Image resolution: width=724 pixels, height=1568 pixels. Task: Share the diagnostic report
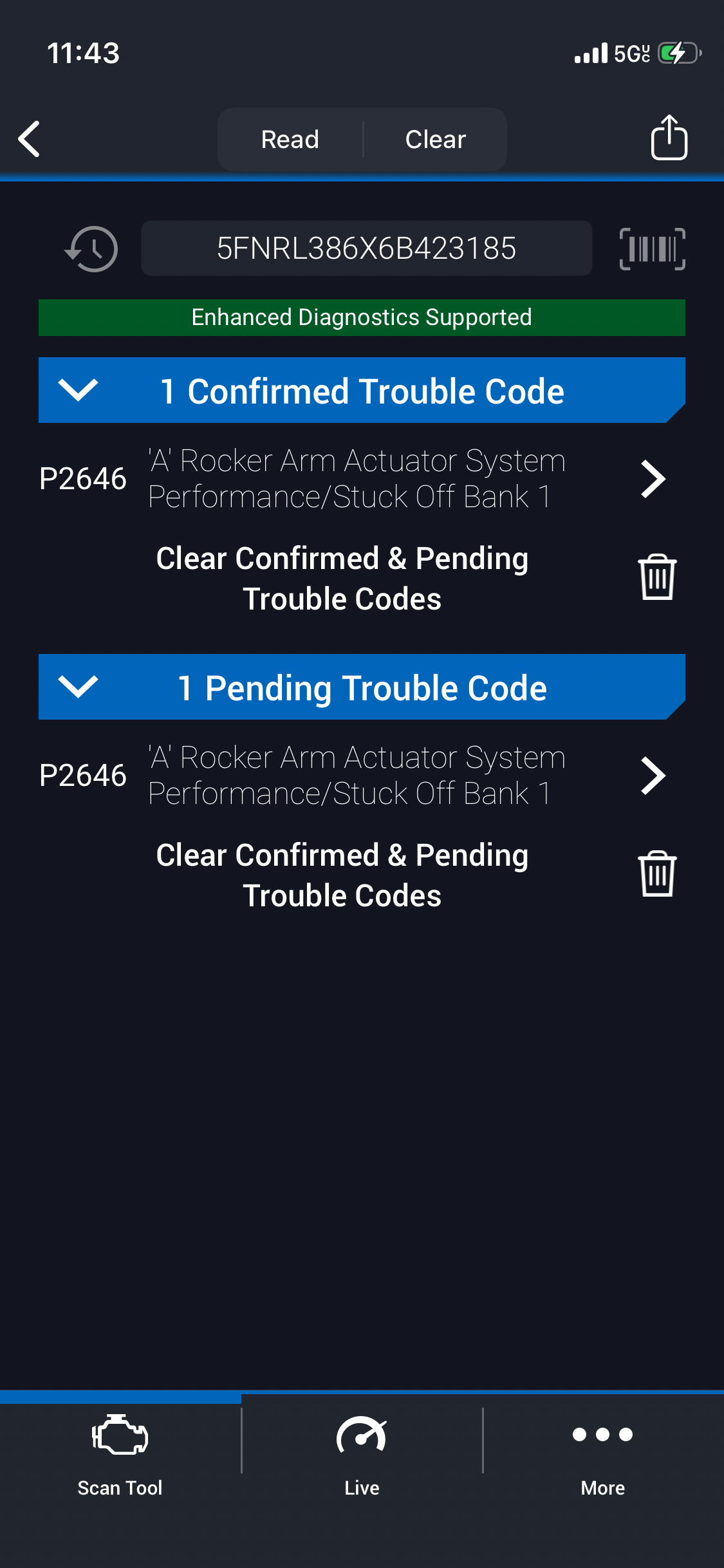[x=669, y=138]
